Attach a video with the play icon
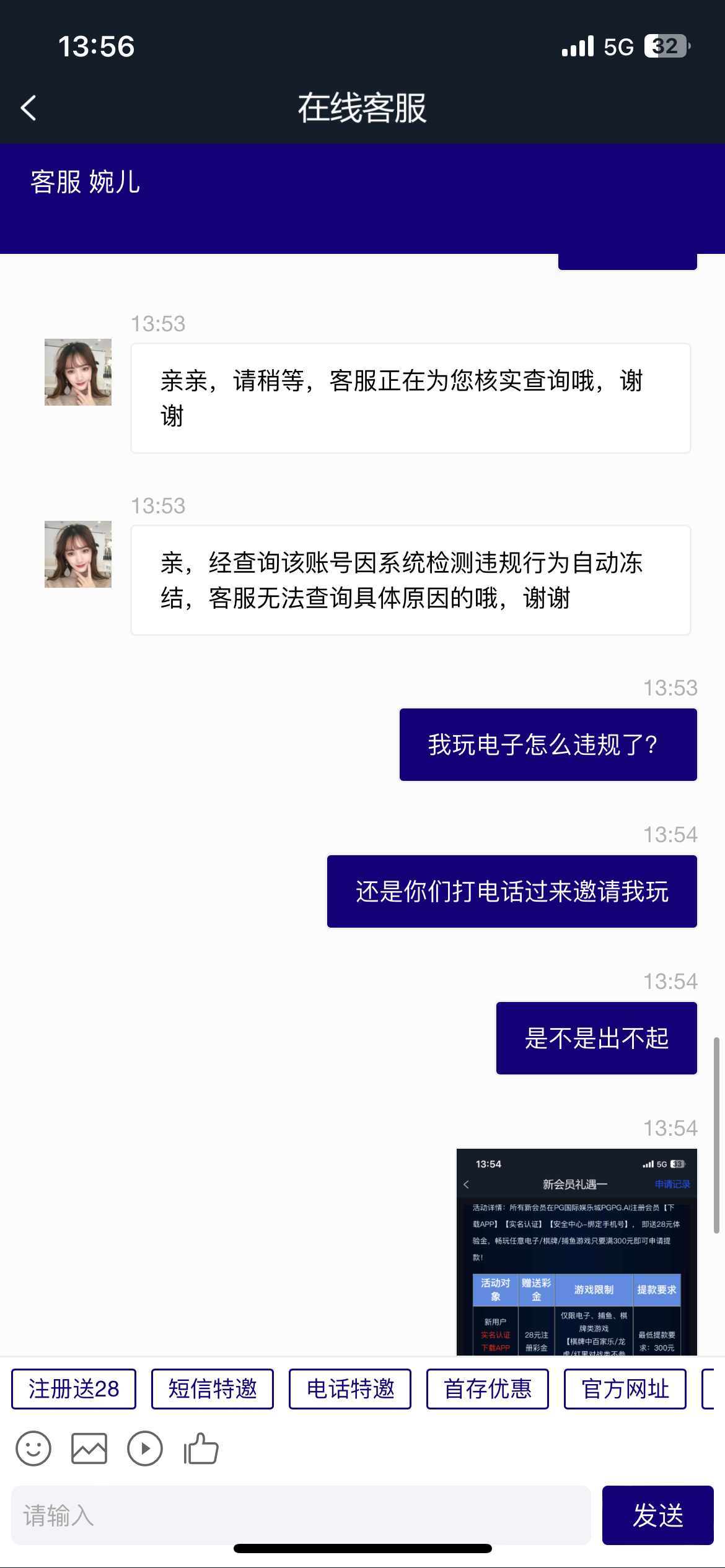 (x=145, y=1448)
